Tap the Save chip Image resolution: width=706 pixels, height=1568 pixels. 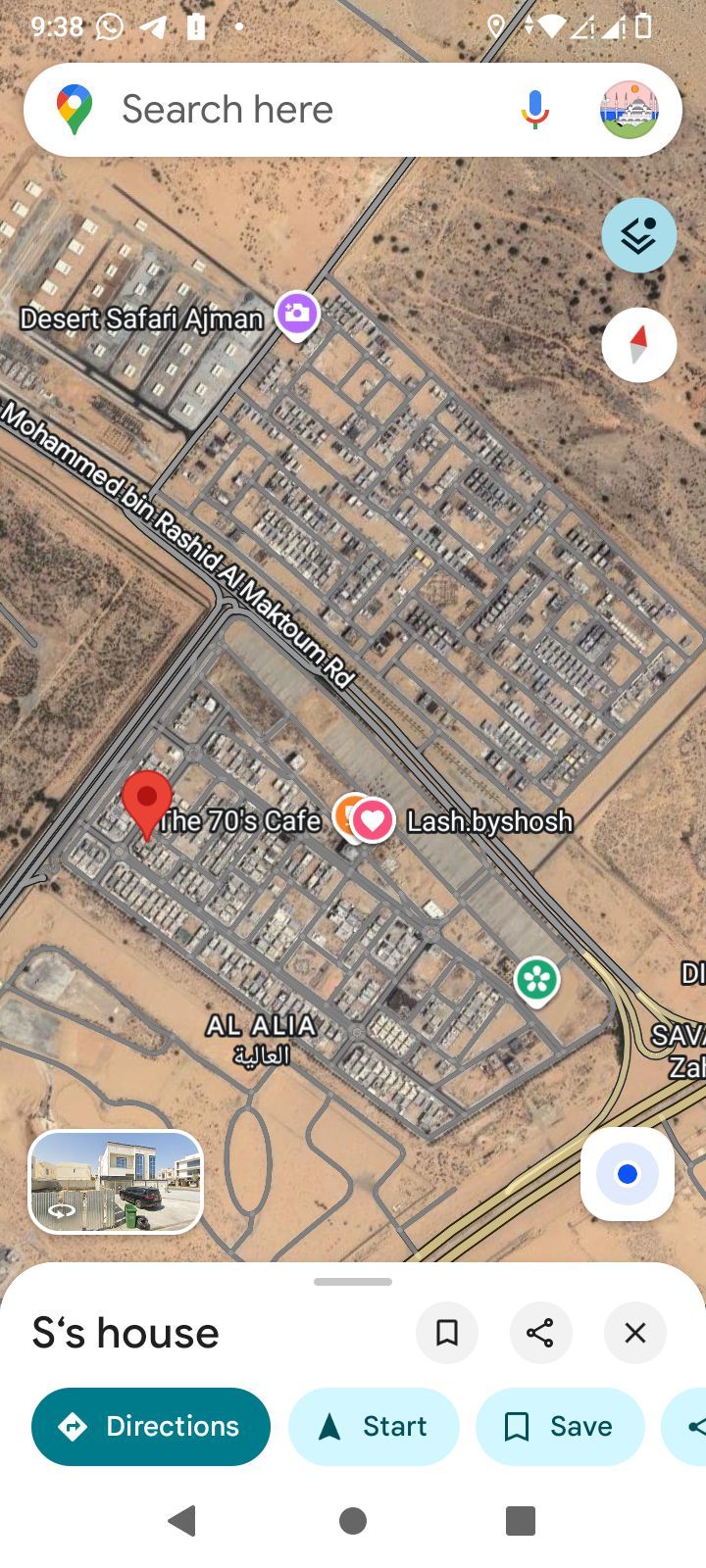pyautogui.click(x=560, y=1427)
